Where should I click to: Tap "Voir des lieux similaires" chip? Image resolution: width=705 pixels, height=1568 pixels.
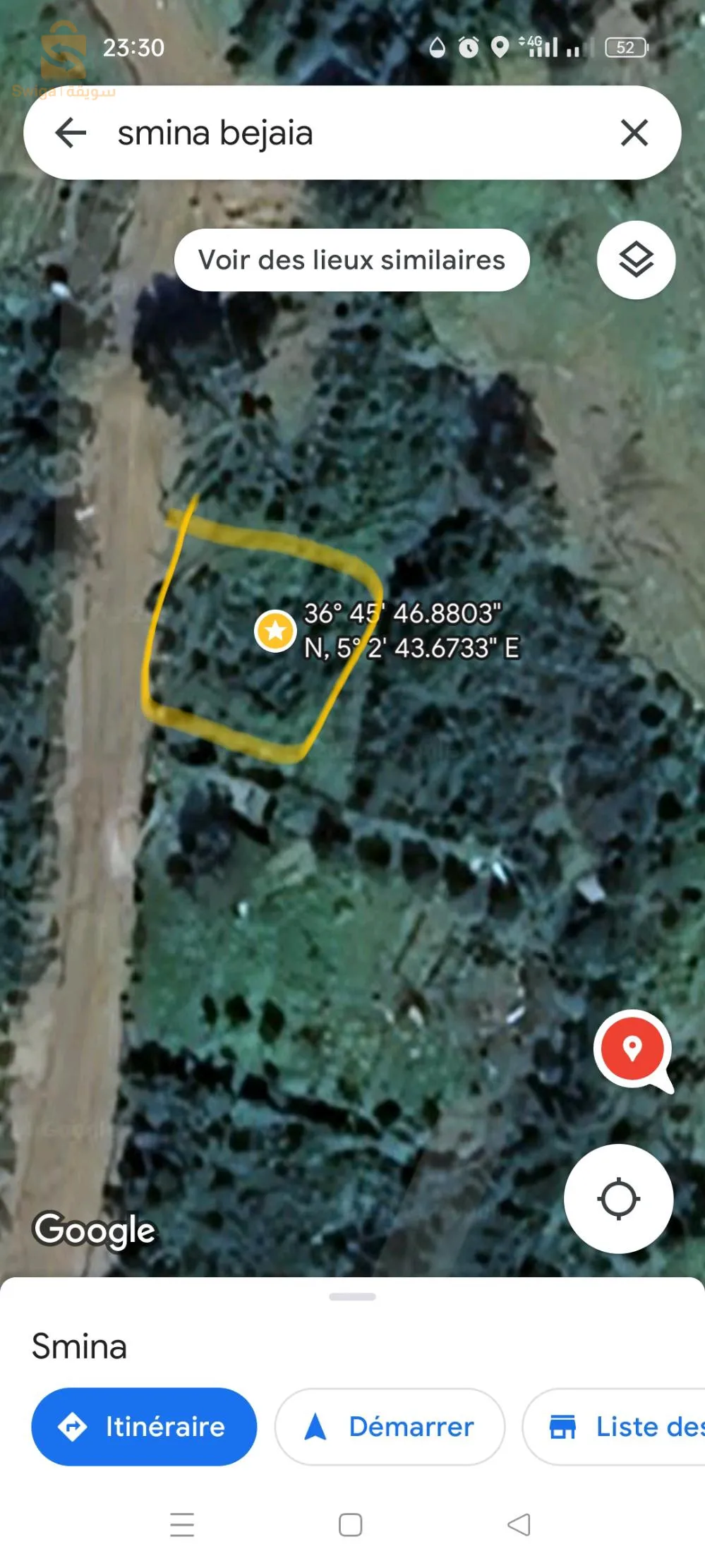click(351, 260)
